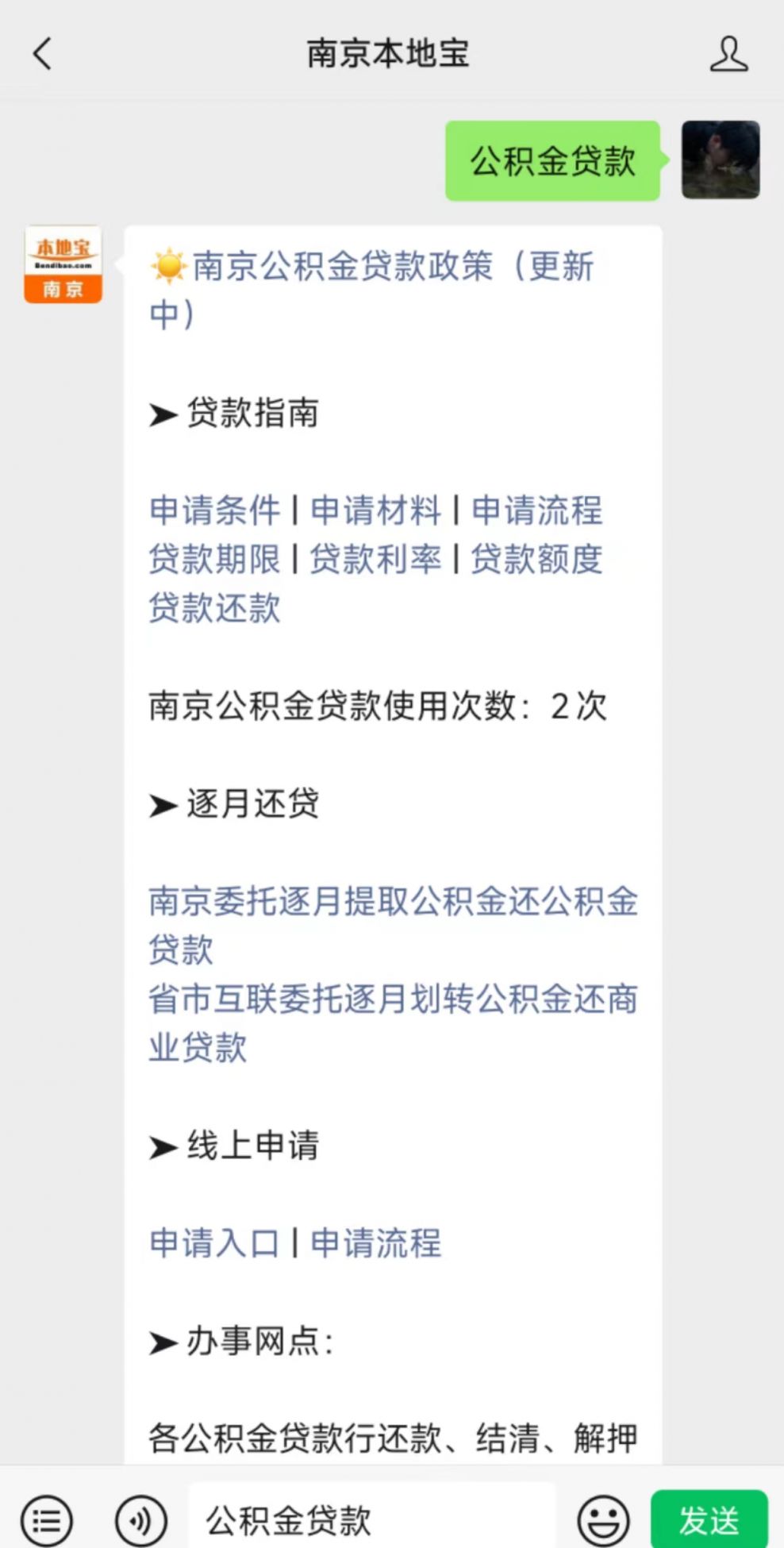Tap the 本地宝 account avatar
Image resolution: width=784 pixels, height=1548 pixels.
pos(63,264)
